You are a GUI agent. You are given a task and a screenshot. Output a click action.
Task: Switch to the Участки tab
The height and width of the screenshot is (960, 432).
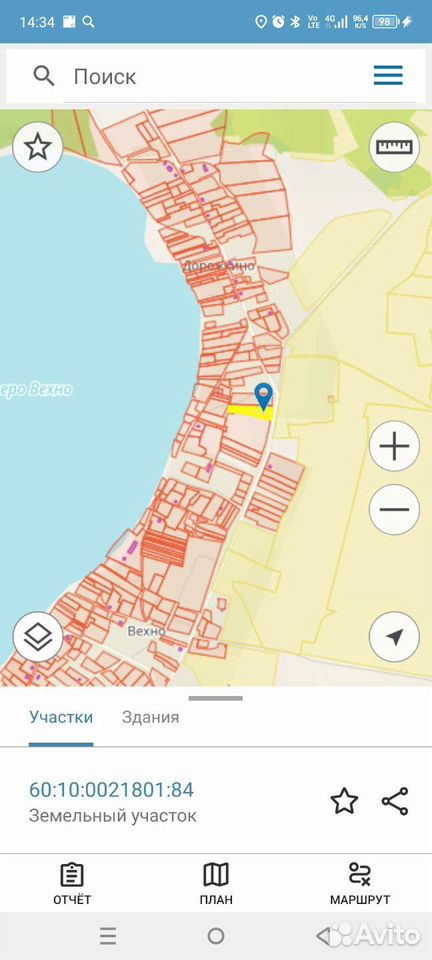61,718
